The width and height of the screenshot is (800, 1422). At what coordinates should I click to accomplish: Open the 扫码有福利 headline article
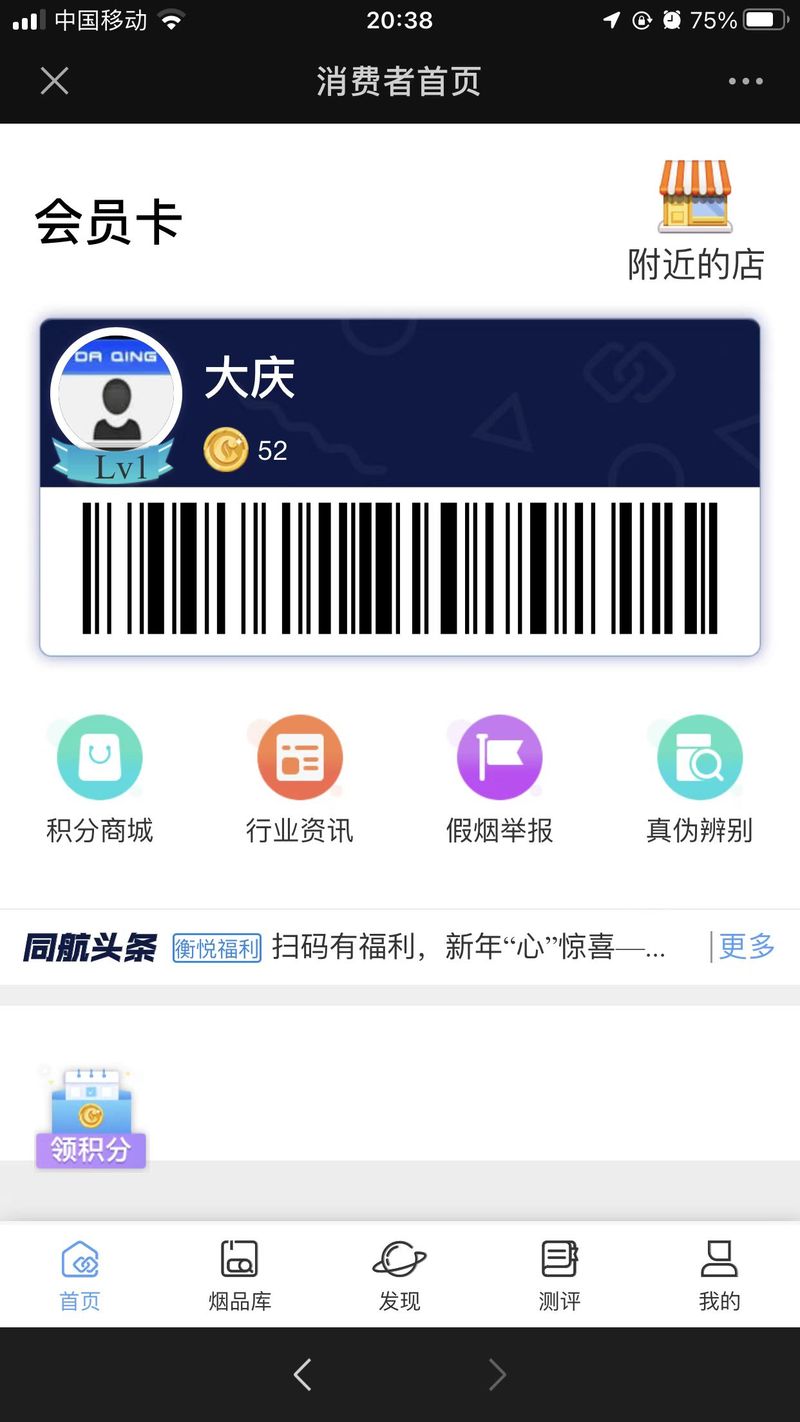[468, 946]
